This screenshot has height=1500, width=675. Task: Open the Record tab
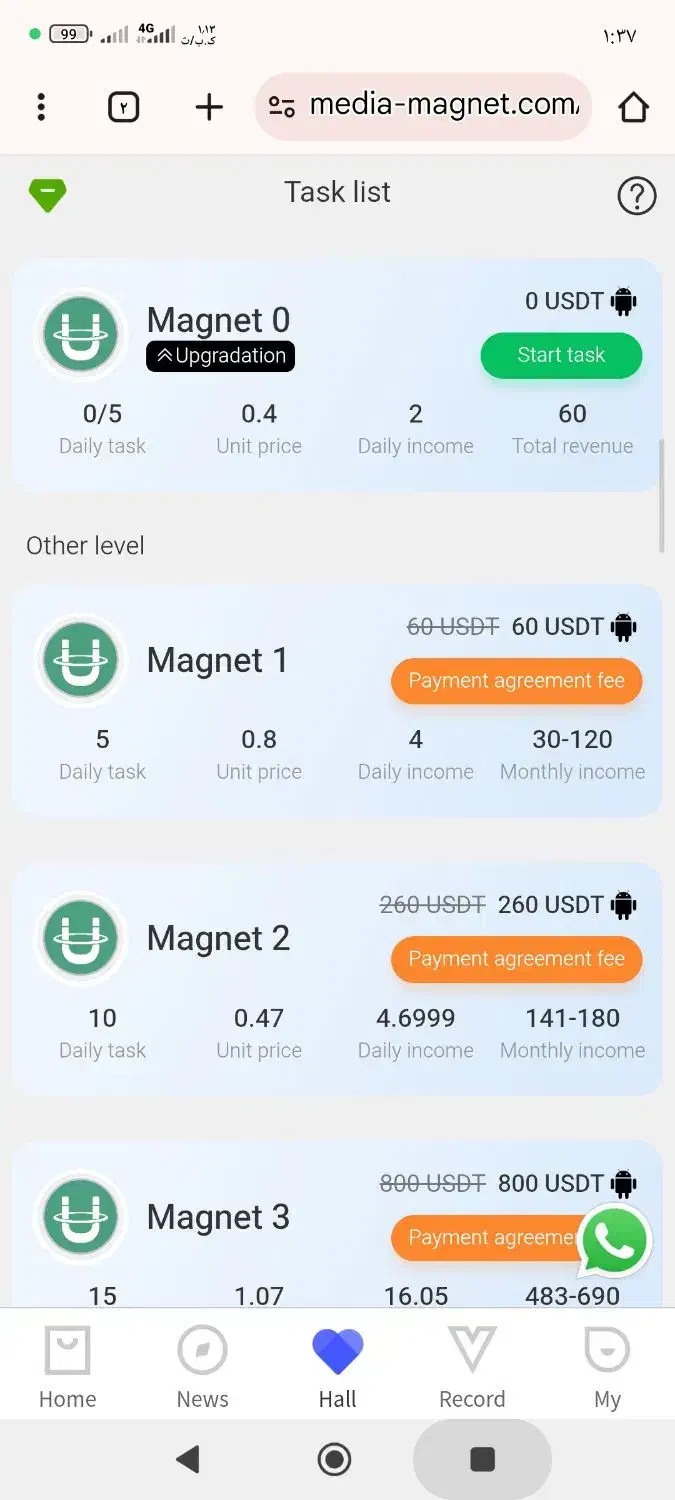(472, 1367)
